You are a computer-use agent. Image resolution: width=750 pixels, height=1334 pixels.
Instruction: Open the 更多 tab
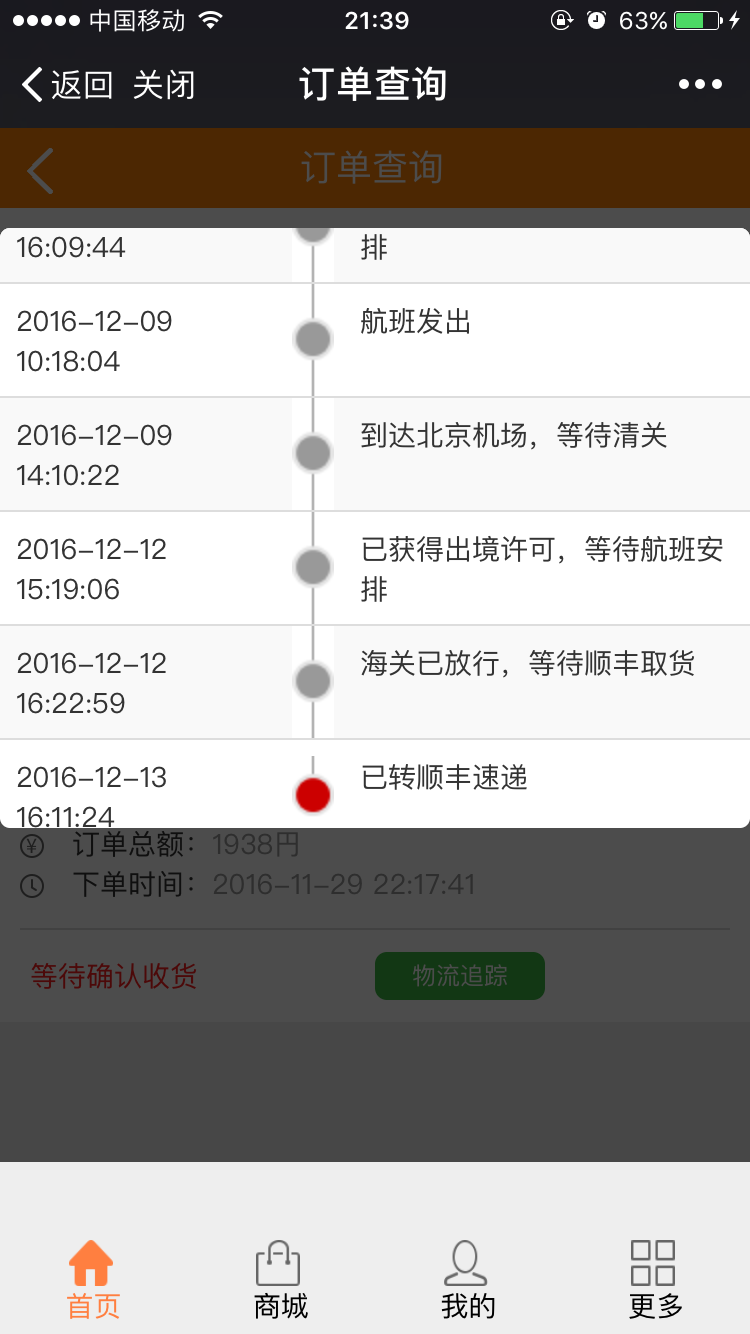pyautogui.click(x=655, y=1280)
